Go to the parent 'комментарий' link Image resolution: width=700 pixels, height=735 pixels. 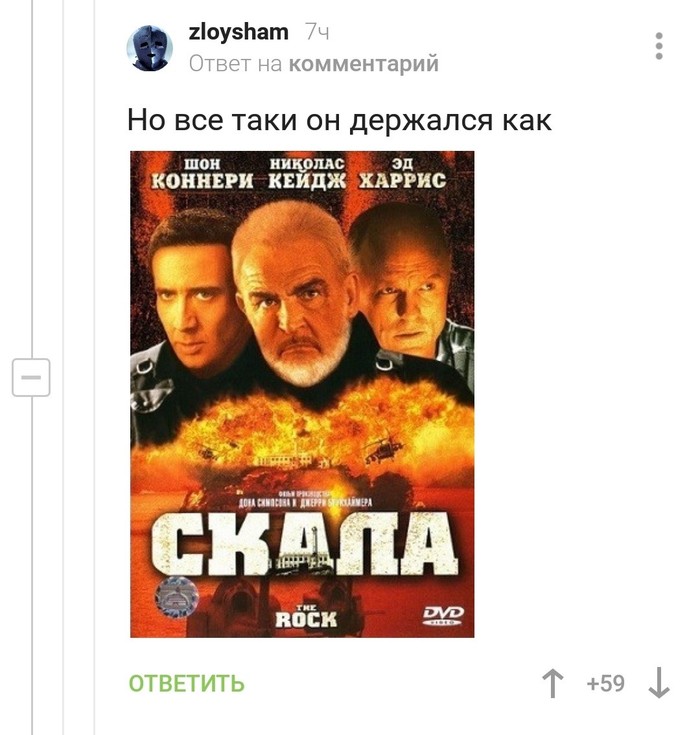363,65
